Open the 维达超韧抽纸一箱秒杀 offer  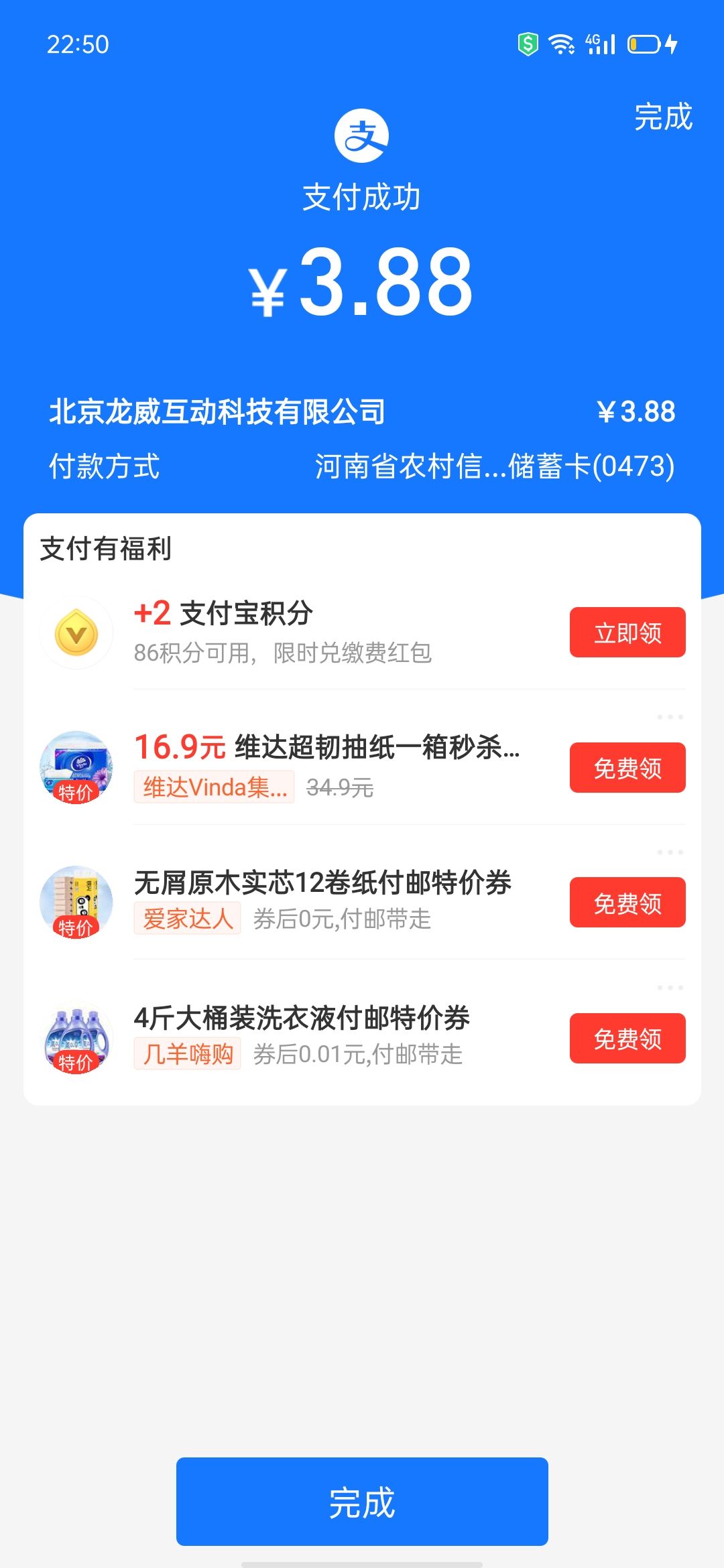tap(326, 747)
